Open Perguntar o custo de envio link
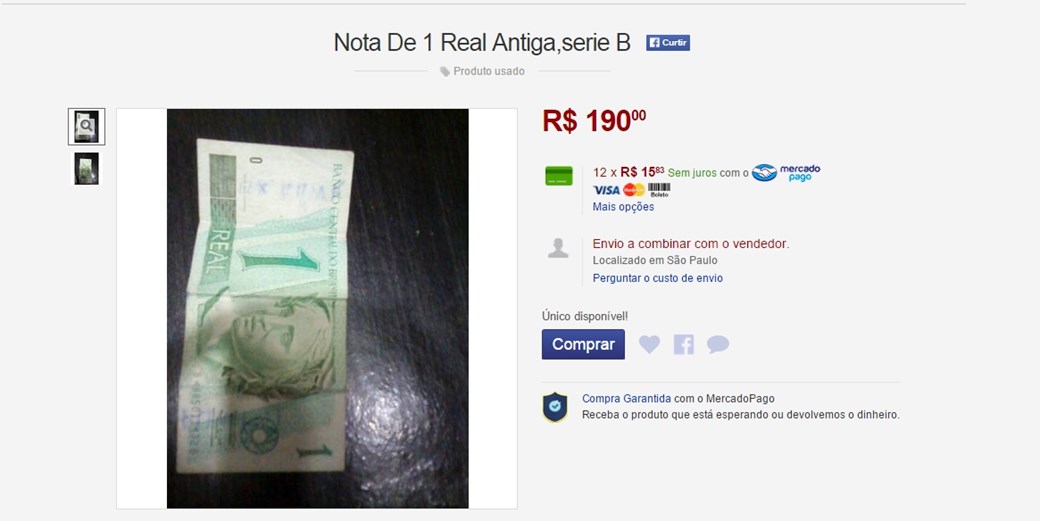The height and width of the screenshot is (521, 1040). [657, 278]
